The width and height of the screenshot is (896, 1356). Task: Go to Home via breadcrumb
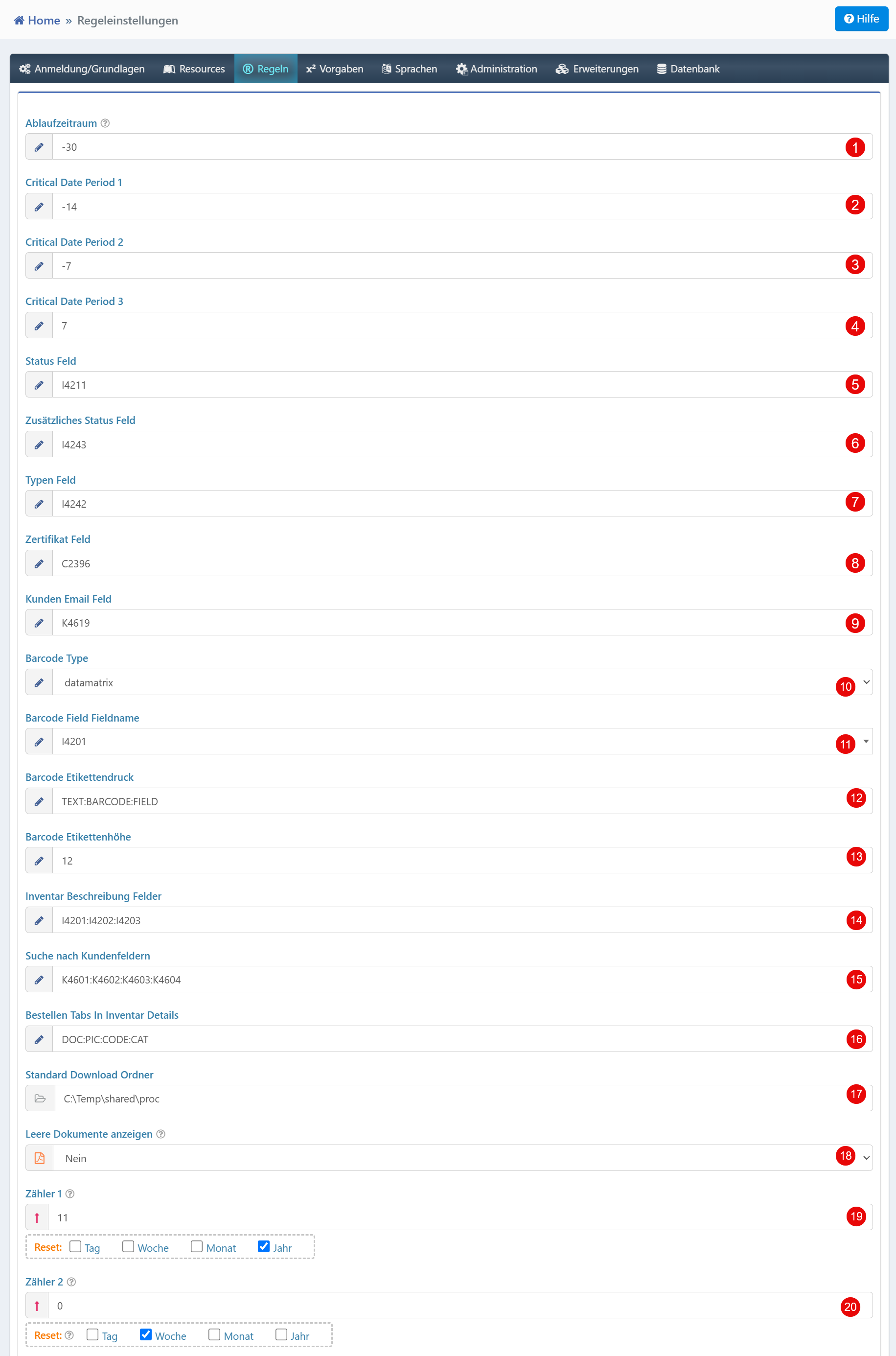point(44,21)
